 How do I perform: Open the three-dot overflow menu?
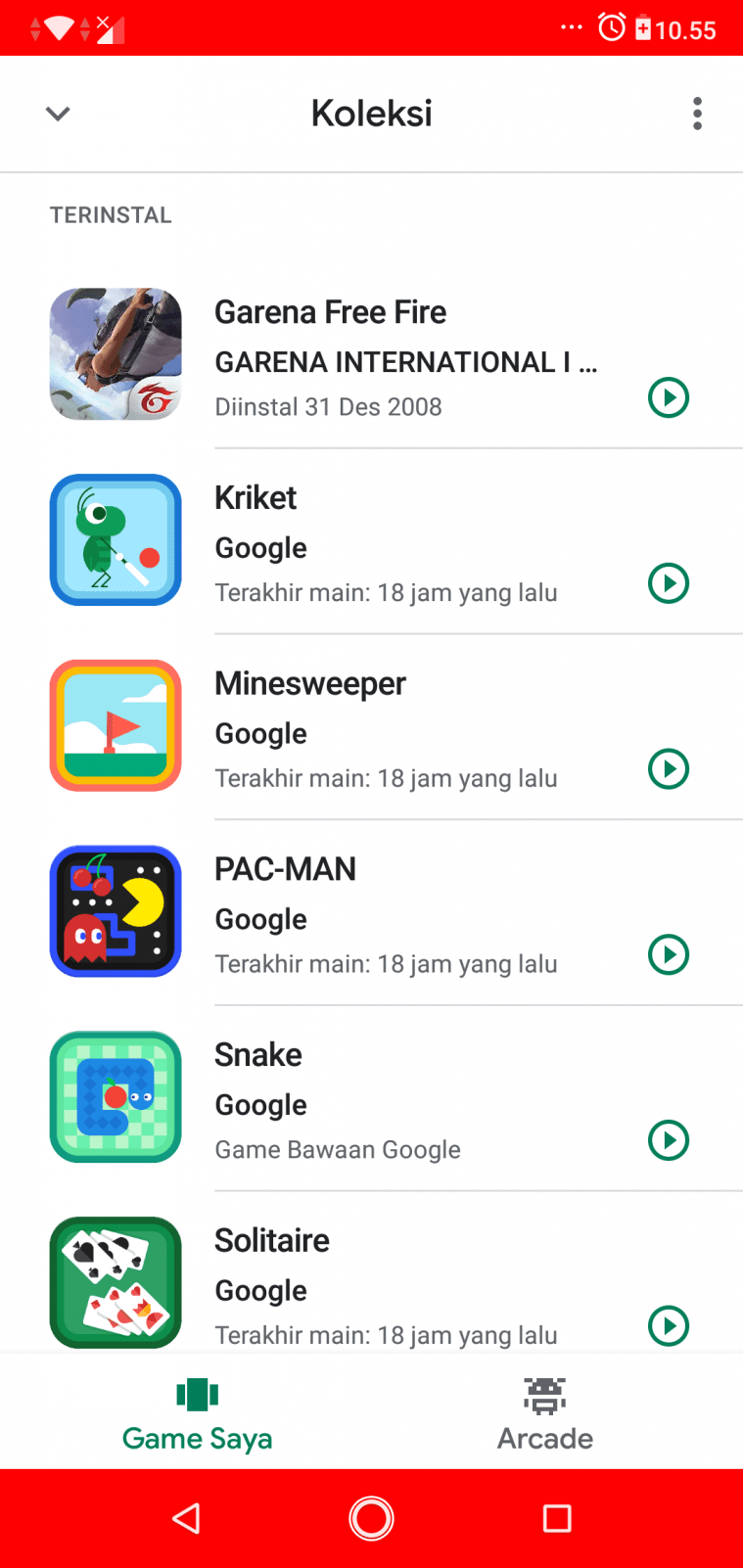(x=697, y=114)
